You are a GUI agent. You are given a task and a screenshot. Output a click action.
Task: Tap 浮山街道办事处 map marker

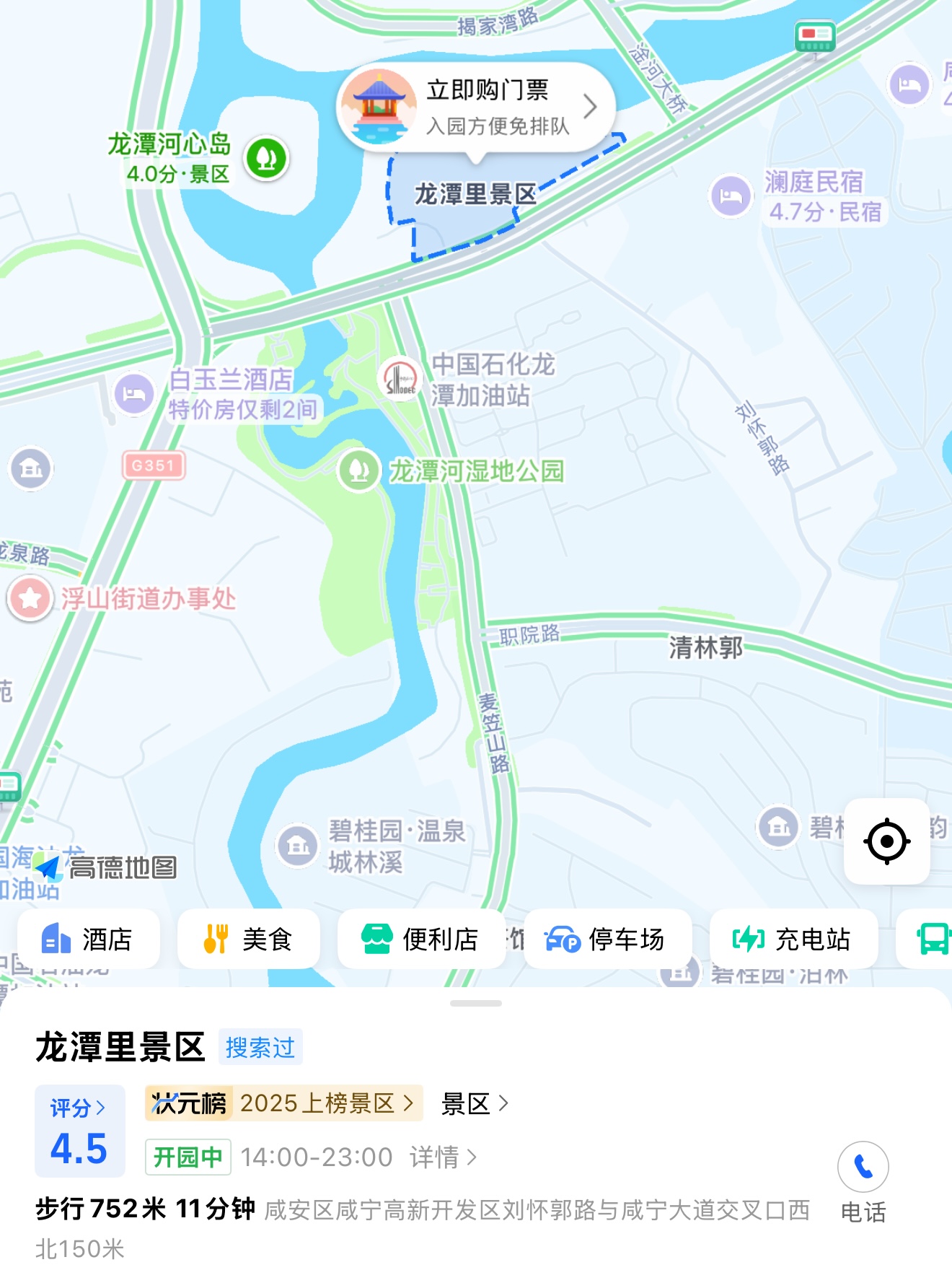tap(30, 598)
